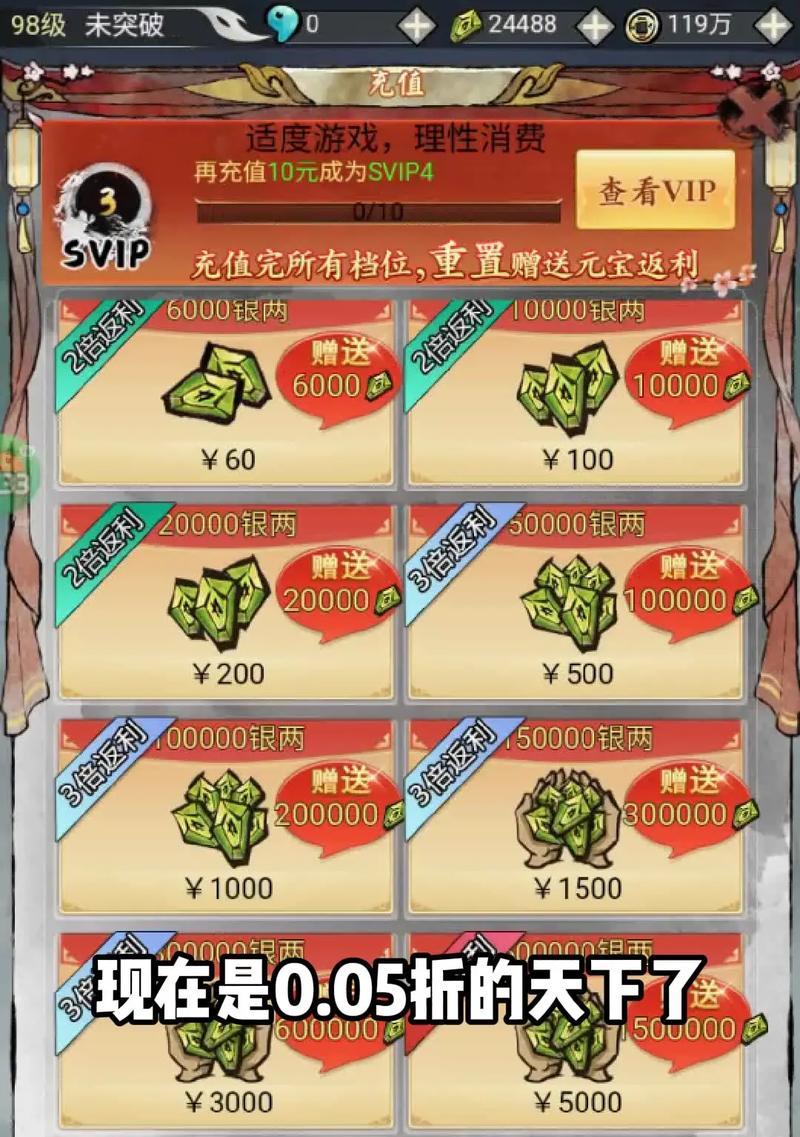Image resolution: width=800 pixels, height=1137 pixels.
Task: Select the ¥100 recharge pack
Action: [x=576, y=392]
